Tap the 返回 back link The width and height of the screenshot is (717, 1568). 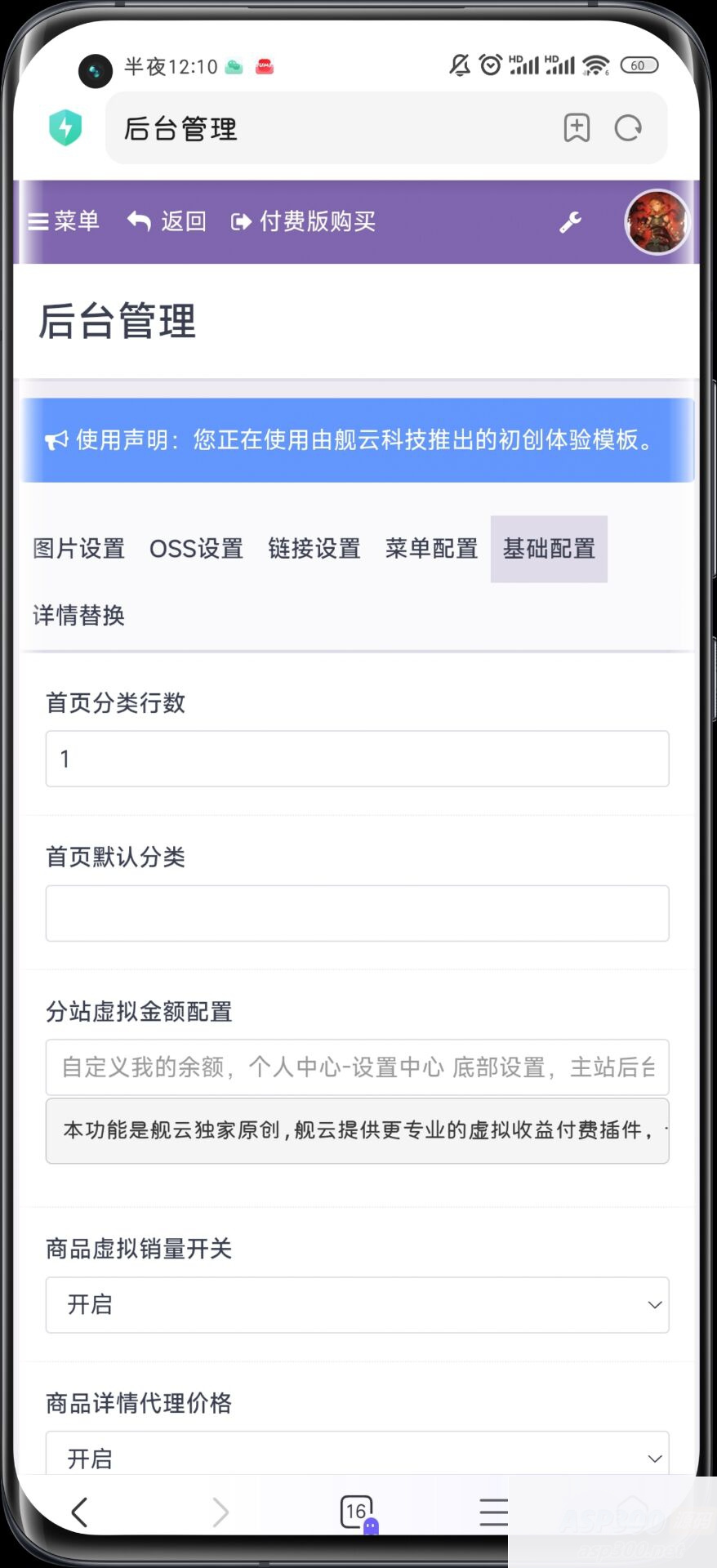click(x=167, y=221)
